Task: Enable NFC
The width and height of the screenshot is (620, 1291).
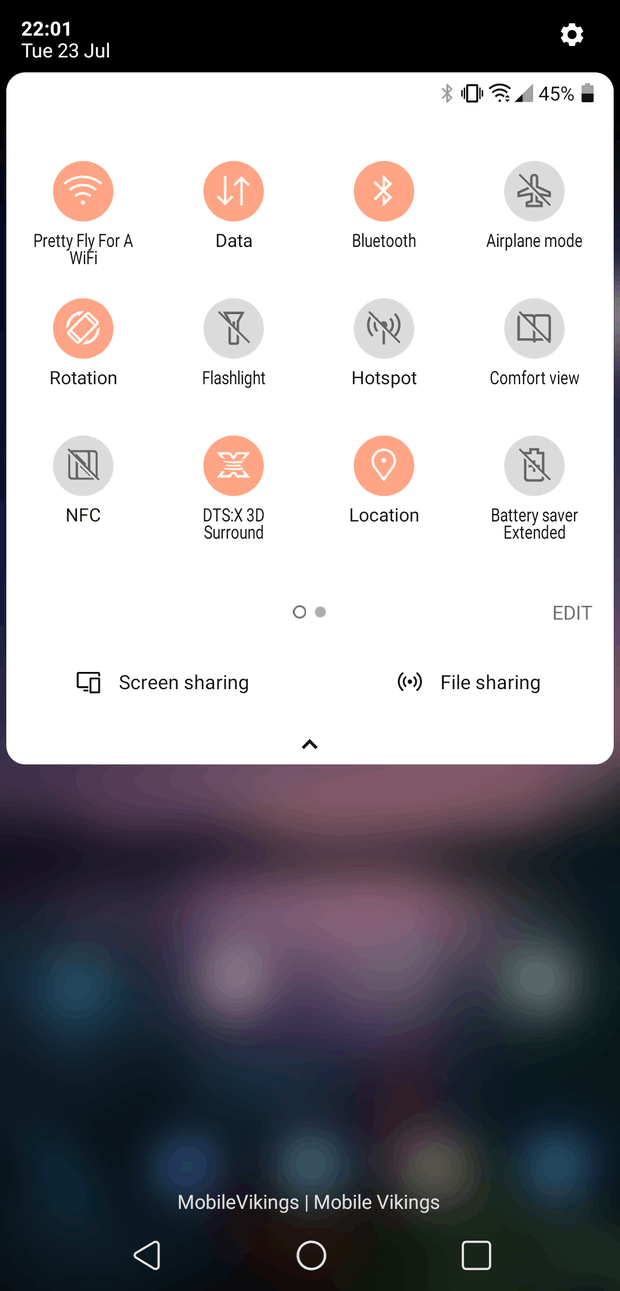Action: click(83, 465)
